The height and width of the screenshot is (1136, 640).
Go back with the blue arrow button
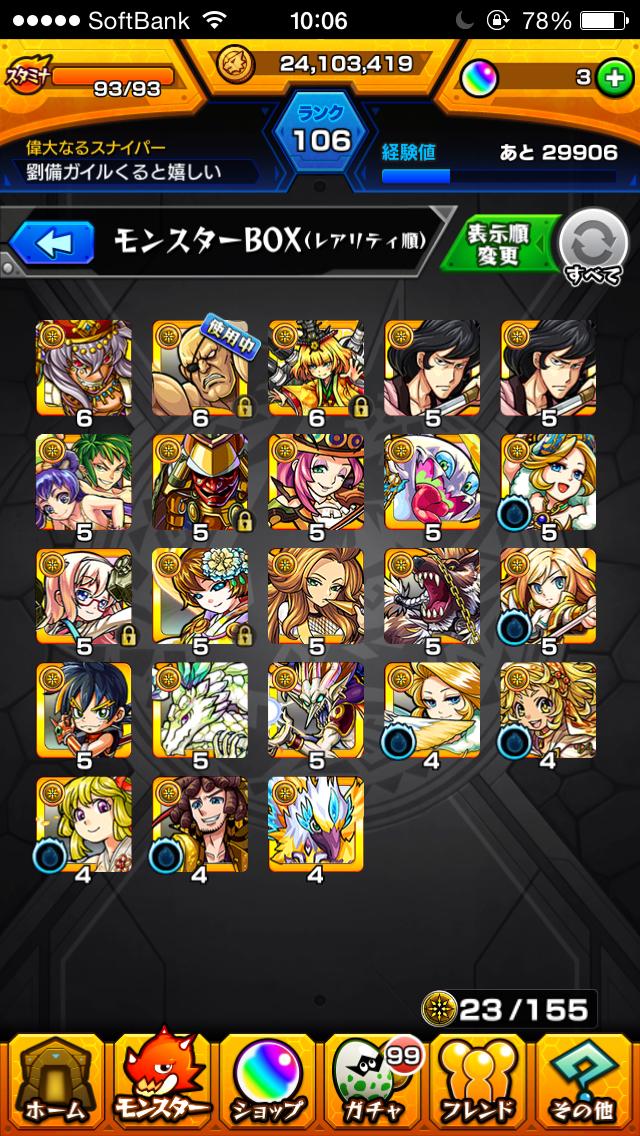click(x=51, y=243)
